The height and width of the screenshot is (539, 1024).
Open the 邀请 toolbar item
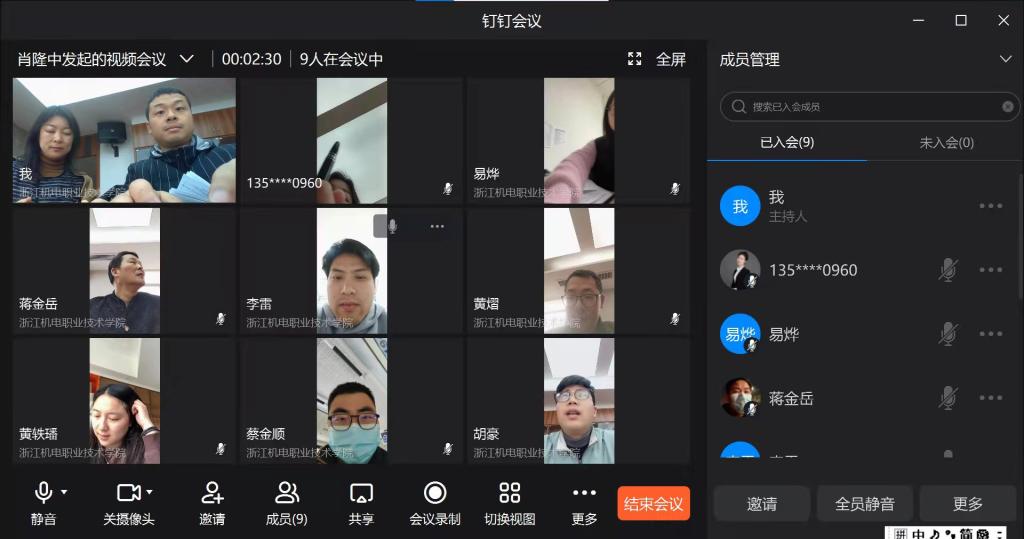tap(212, 502)
